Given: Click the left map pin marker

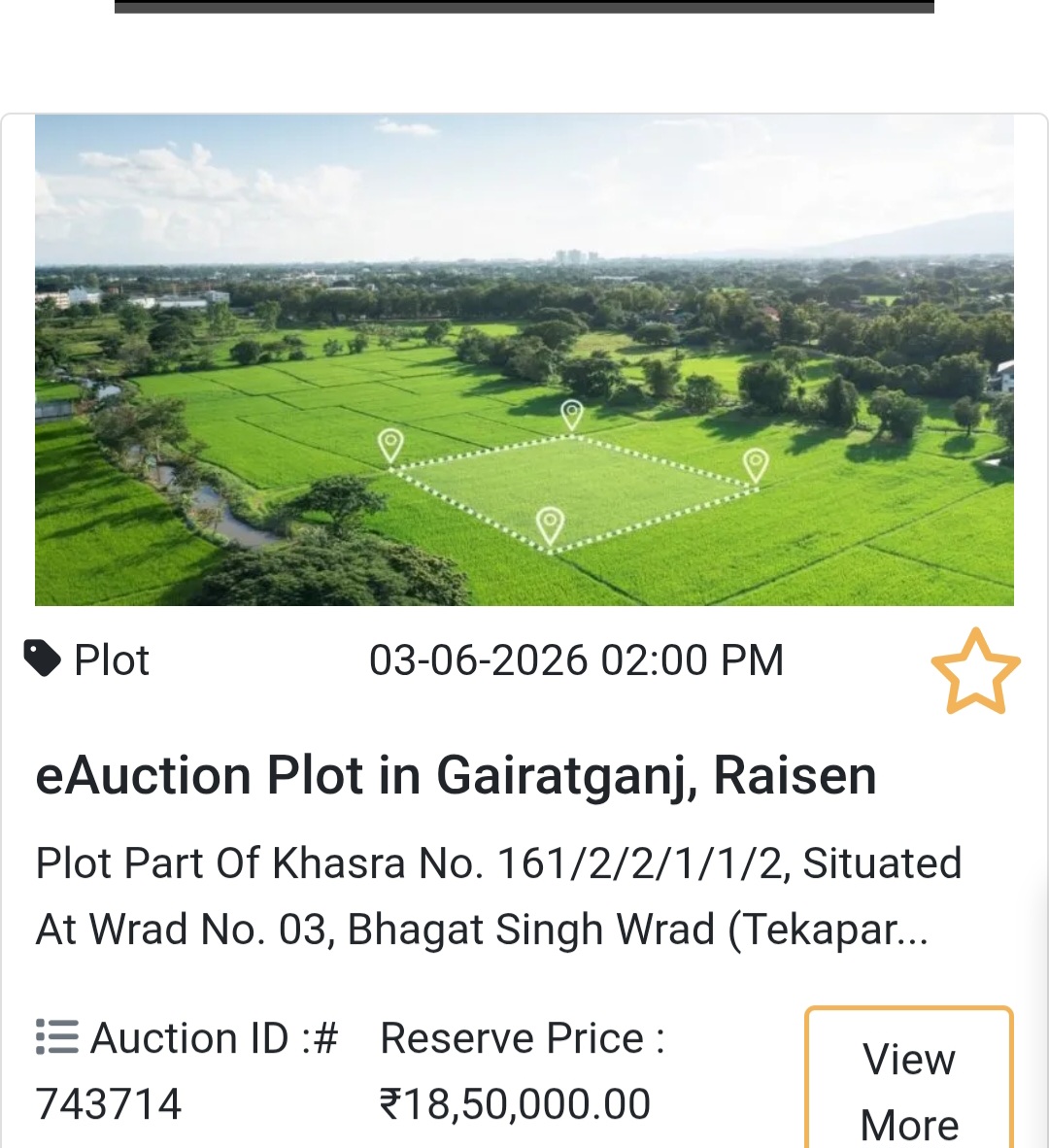Looking at the screenshot, I should pos(391,444).
